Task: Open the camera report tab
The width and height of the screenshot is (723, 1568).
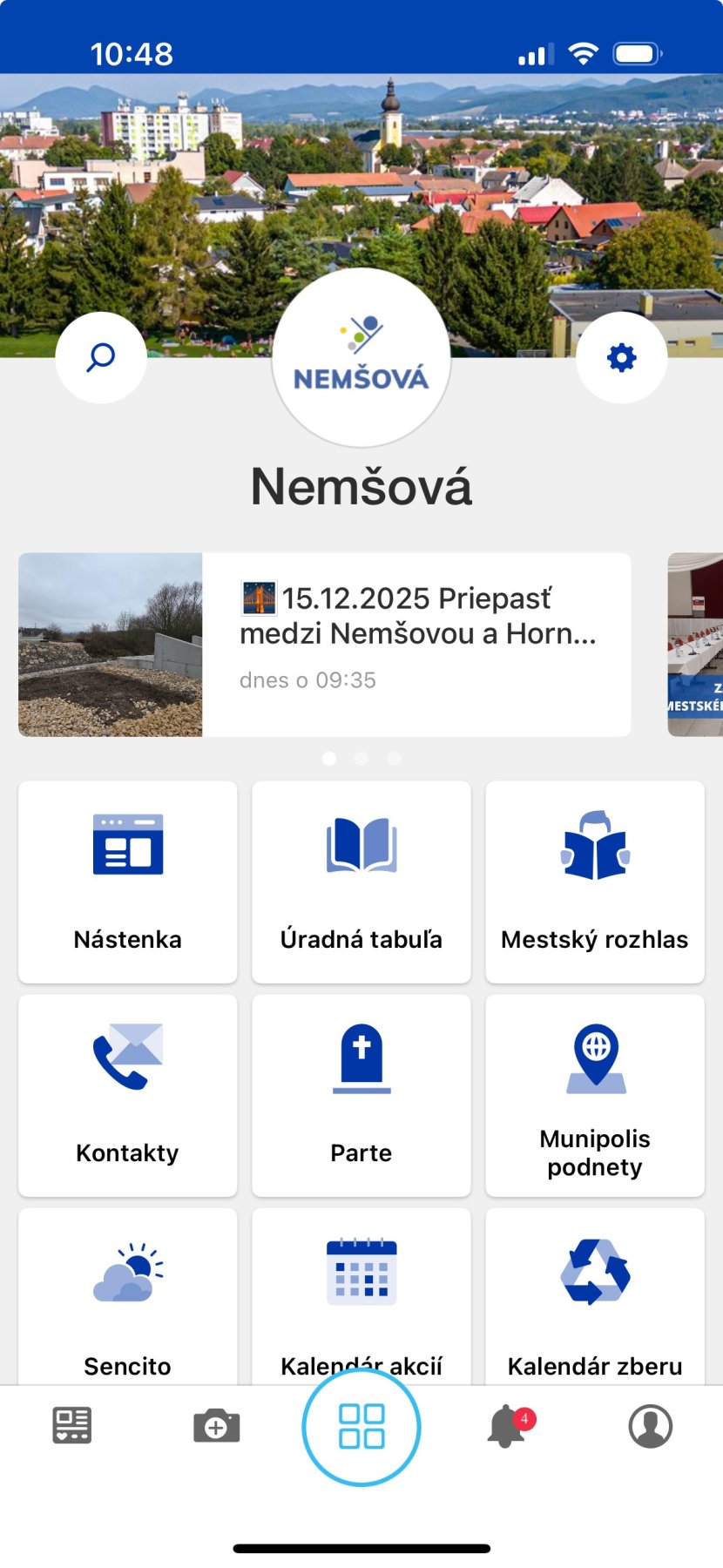Action: [x=216, y=1426]
